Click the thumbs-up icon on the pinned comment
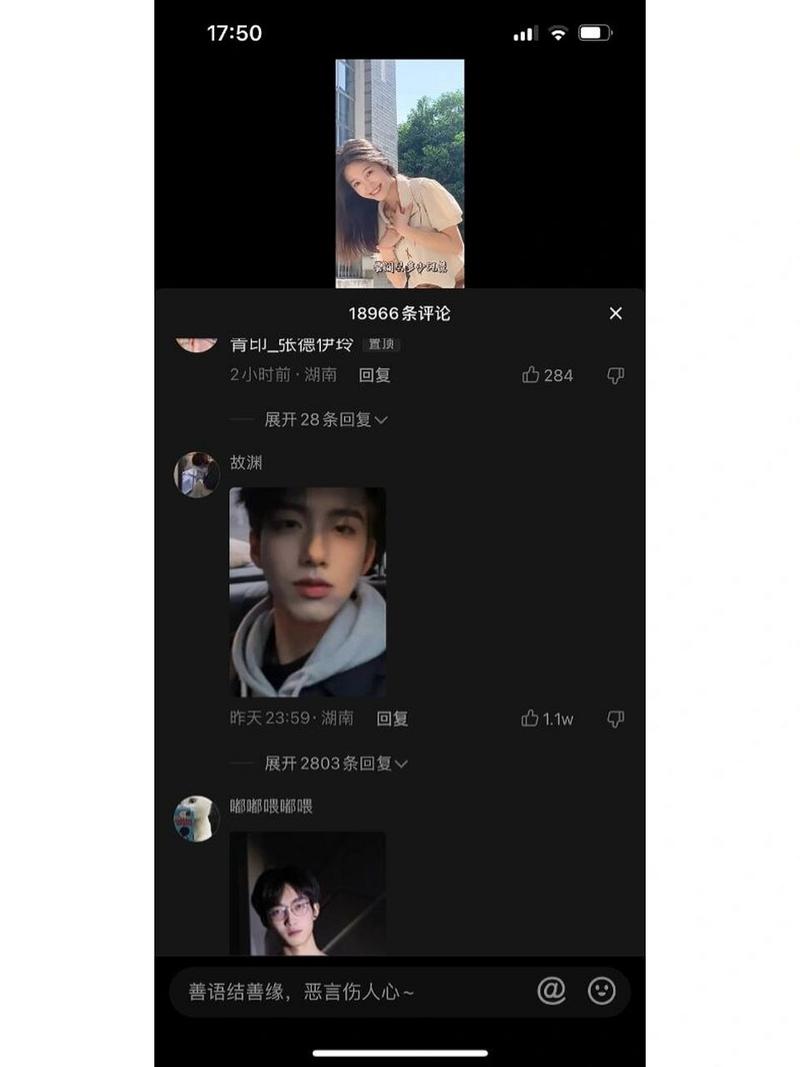800x1067 pixels. pyautogui.click(x=531, y=375)
